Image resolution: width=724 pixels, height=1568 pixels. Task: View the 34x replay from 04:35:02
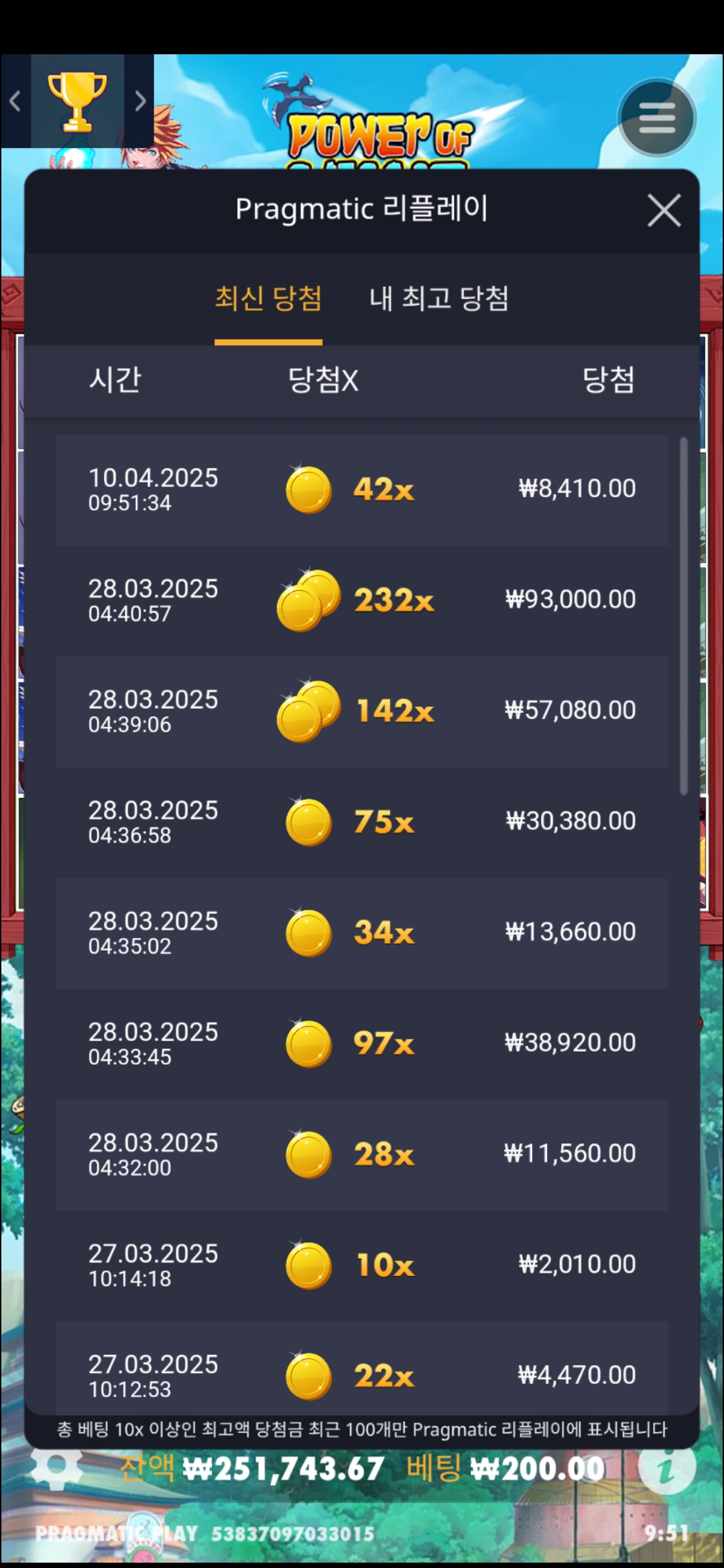[x=362, y=933]
